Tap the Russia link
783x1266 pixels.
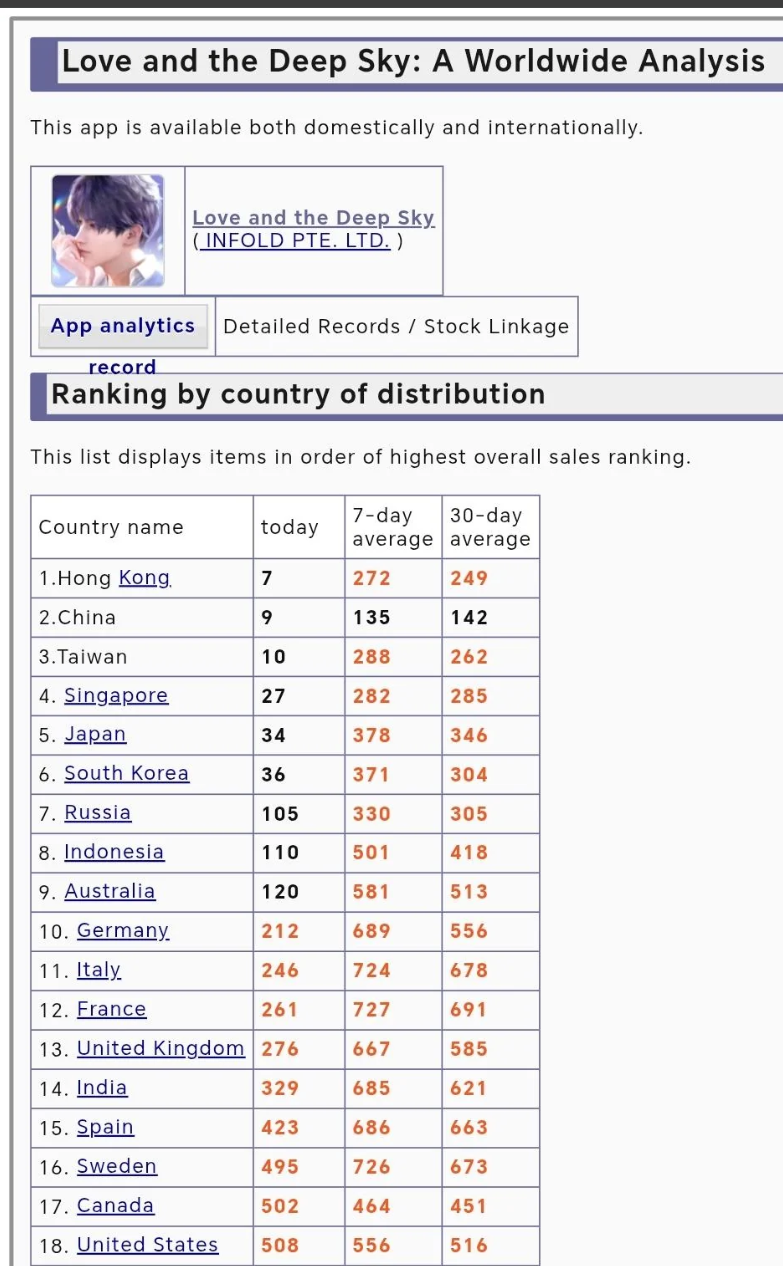tap(97, 812)
